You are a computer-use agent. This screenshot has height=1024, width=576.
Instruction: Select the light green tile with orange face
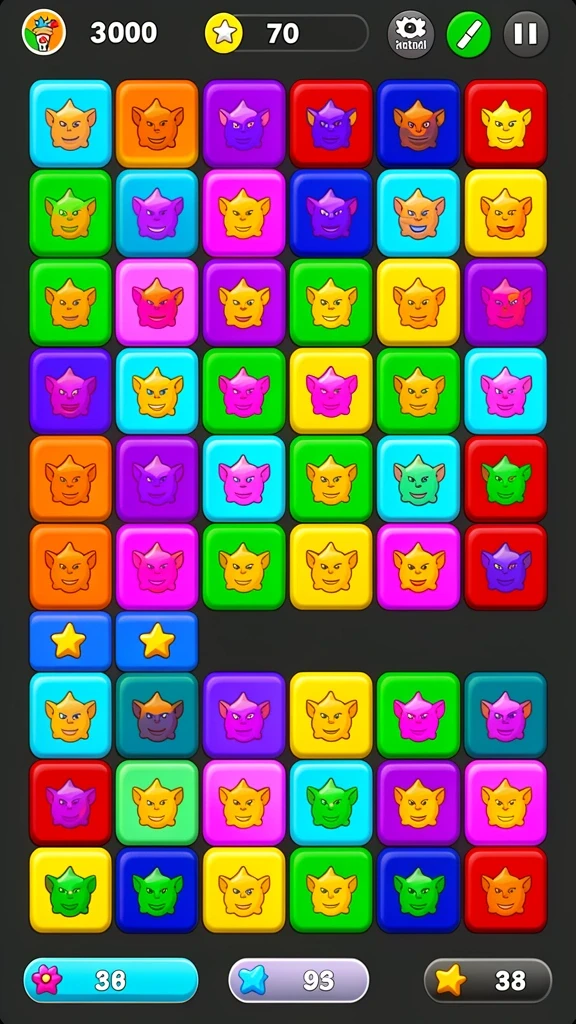157,803
